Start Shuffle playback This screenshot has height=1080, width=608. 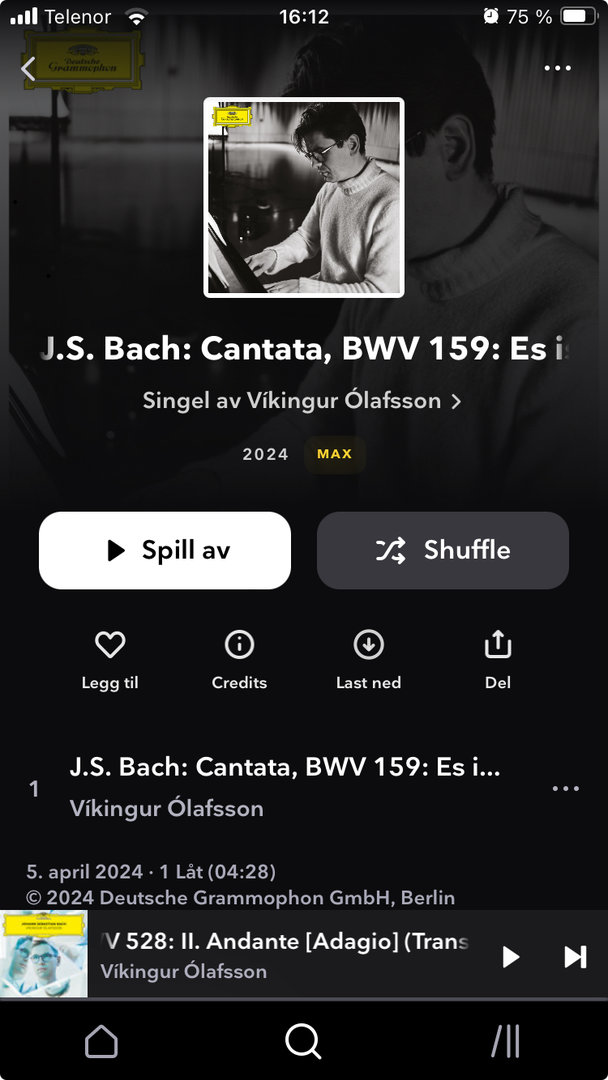click(x=442, y=550)
